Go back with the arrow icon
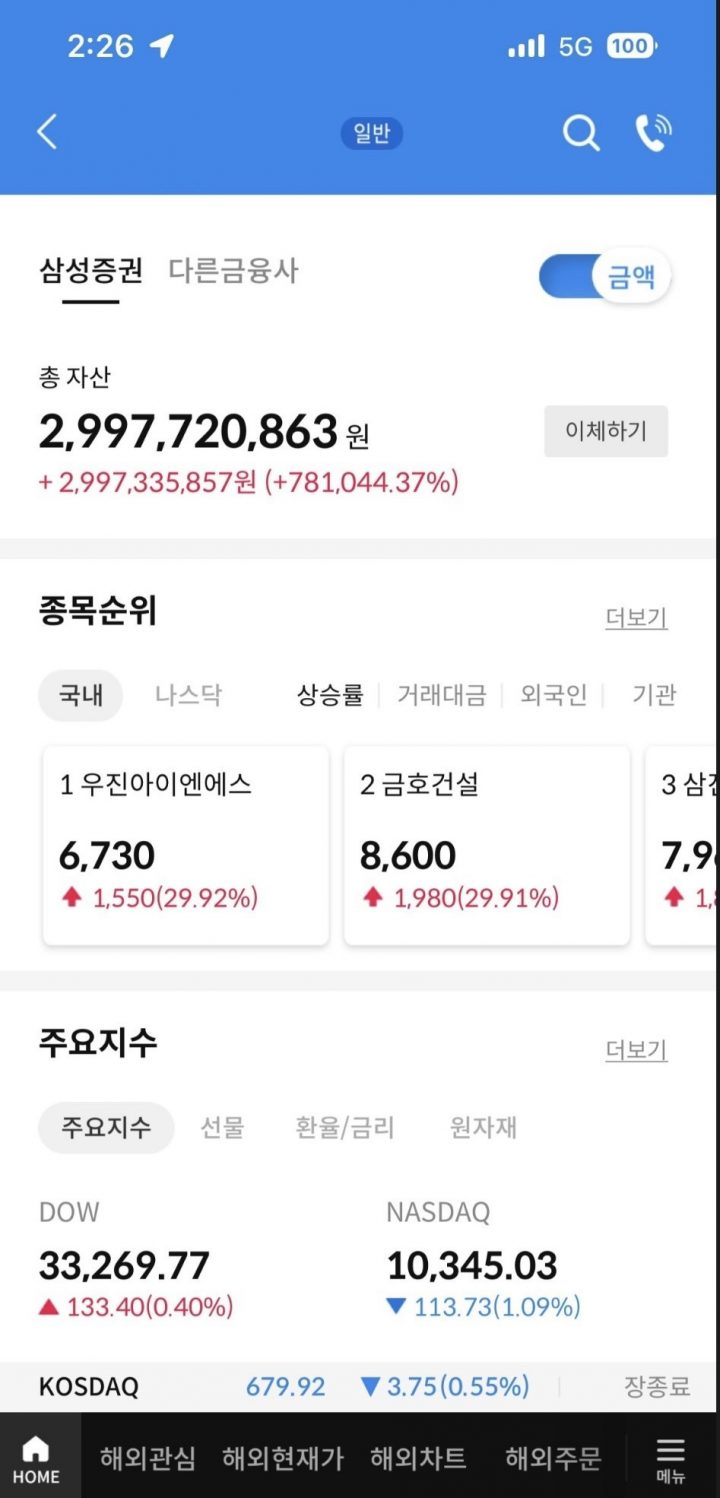720x1498 pixels. click(x=47, y=132)
